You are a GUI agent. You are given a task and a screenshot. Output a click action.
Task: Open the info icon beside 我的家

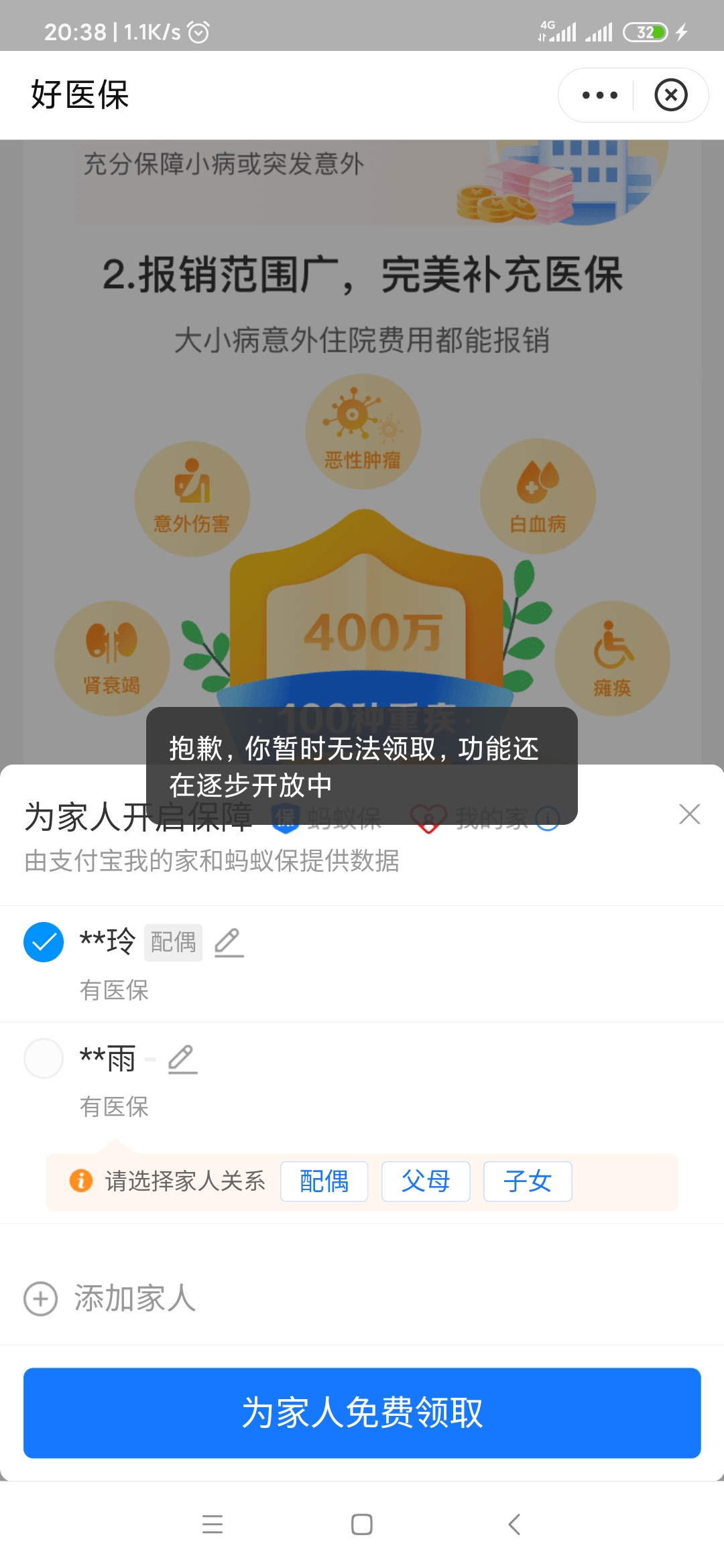(547, 818)
